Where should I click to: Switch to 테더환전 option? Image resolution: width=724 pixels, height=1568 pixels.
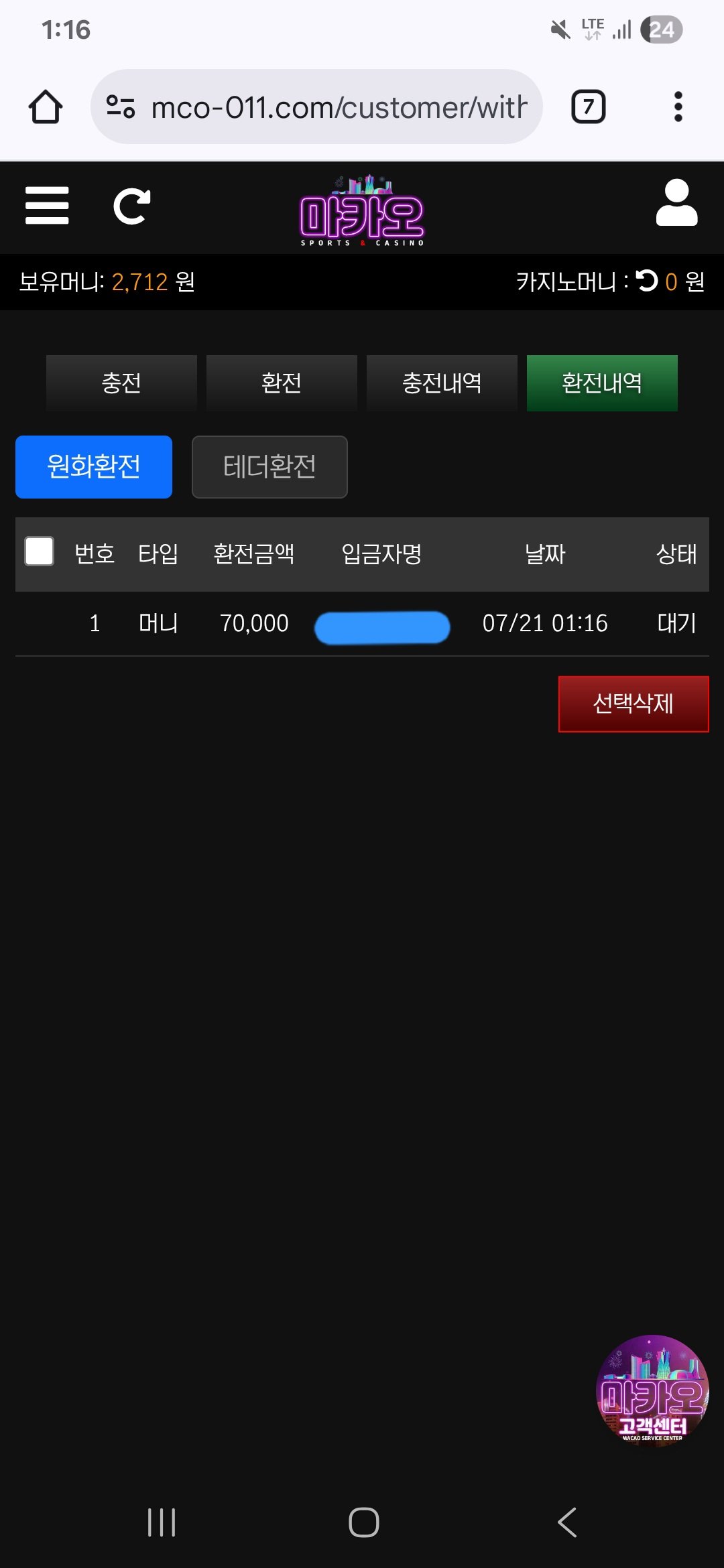269,467
